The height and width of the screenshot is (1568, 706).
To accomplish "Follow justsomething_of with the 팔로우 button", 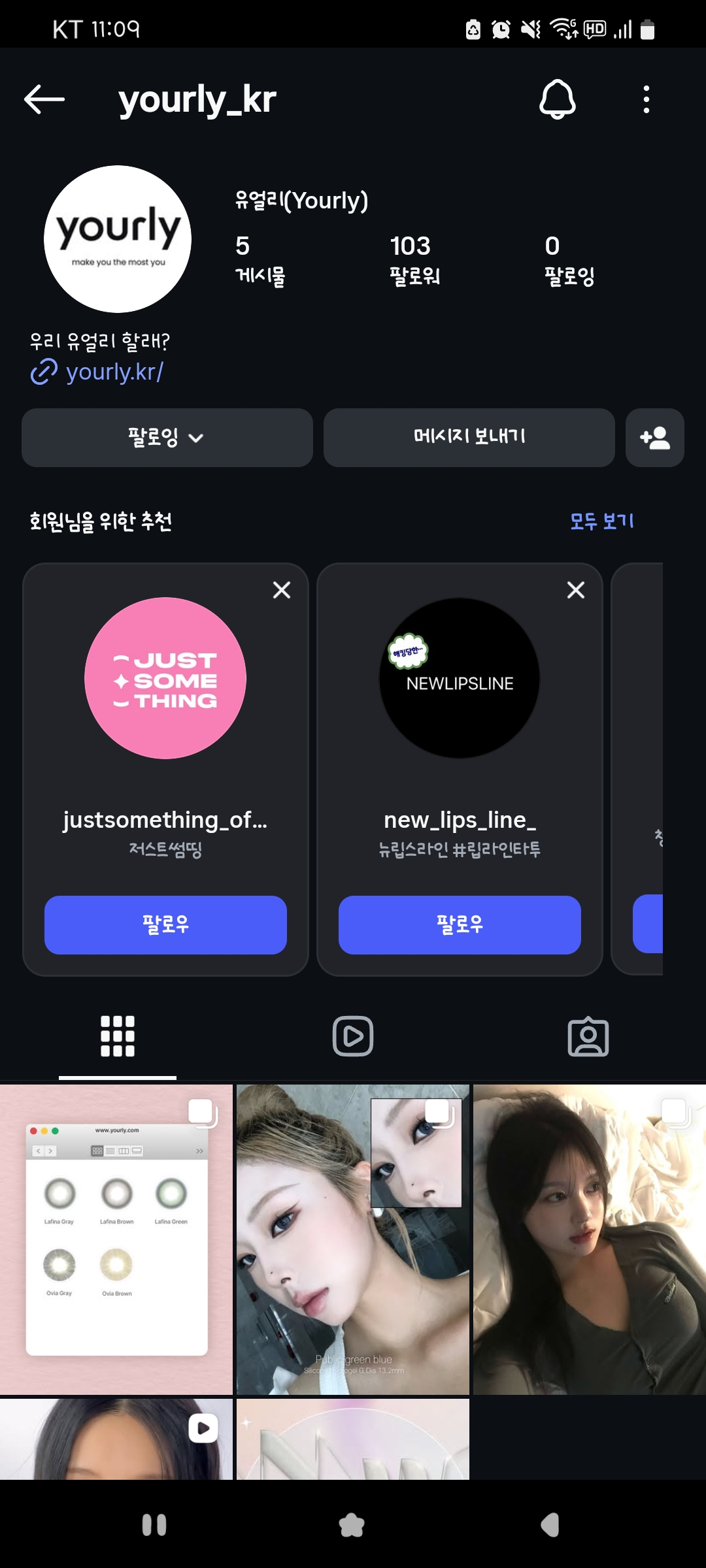I will pos(165,924).
